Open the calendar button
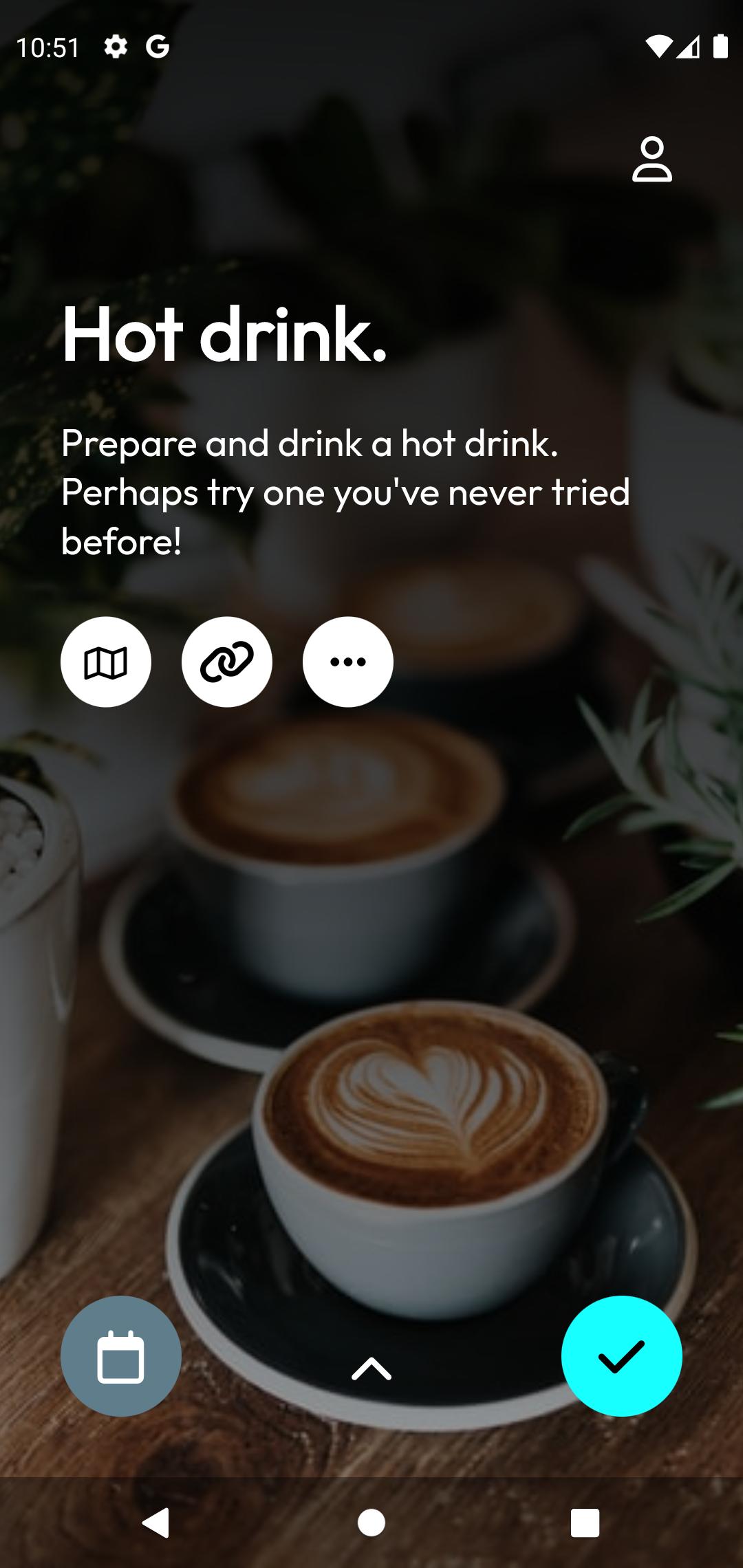The width and height of the screenshot is (743, 1568). click(x=121, y=1356)
